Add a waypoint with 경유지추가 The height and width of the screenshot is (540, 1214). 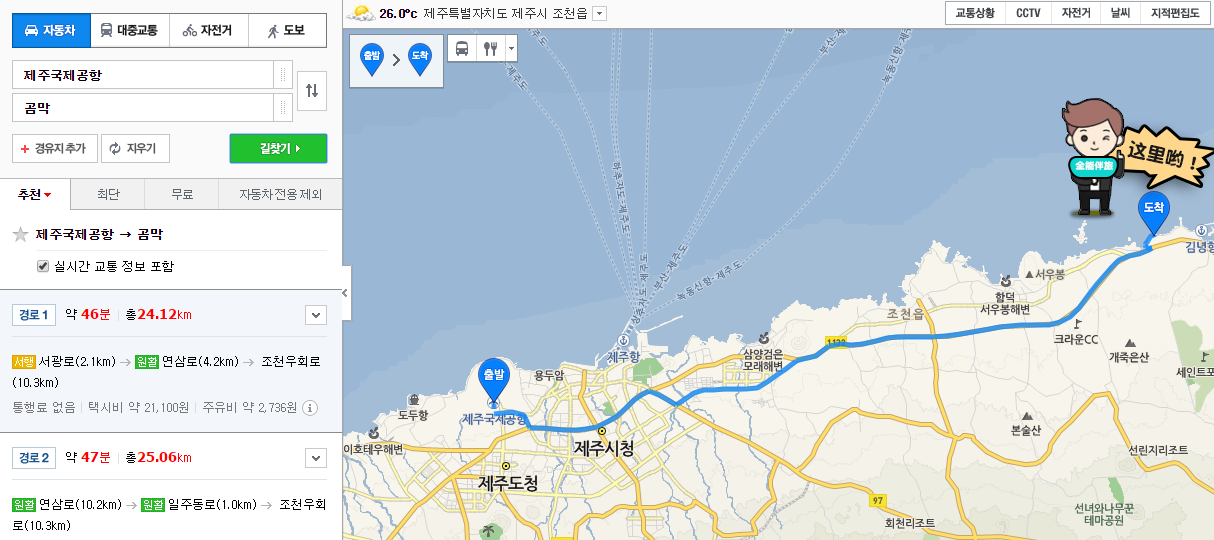[x=54, y=149]
